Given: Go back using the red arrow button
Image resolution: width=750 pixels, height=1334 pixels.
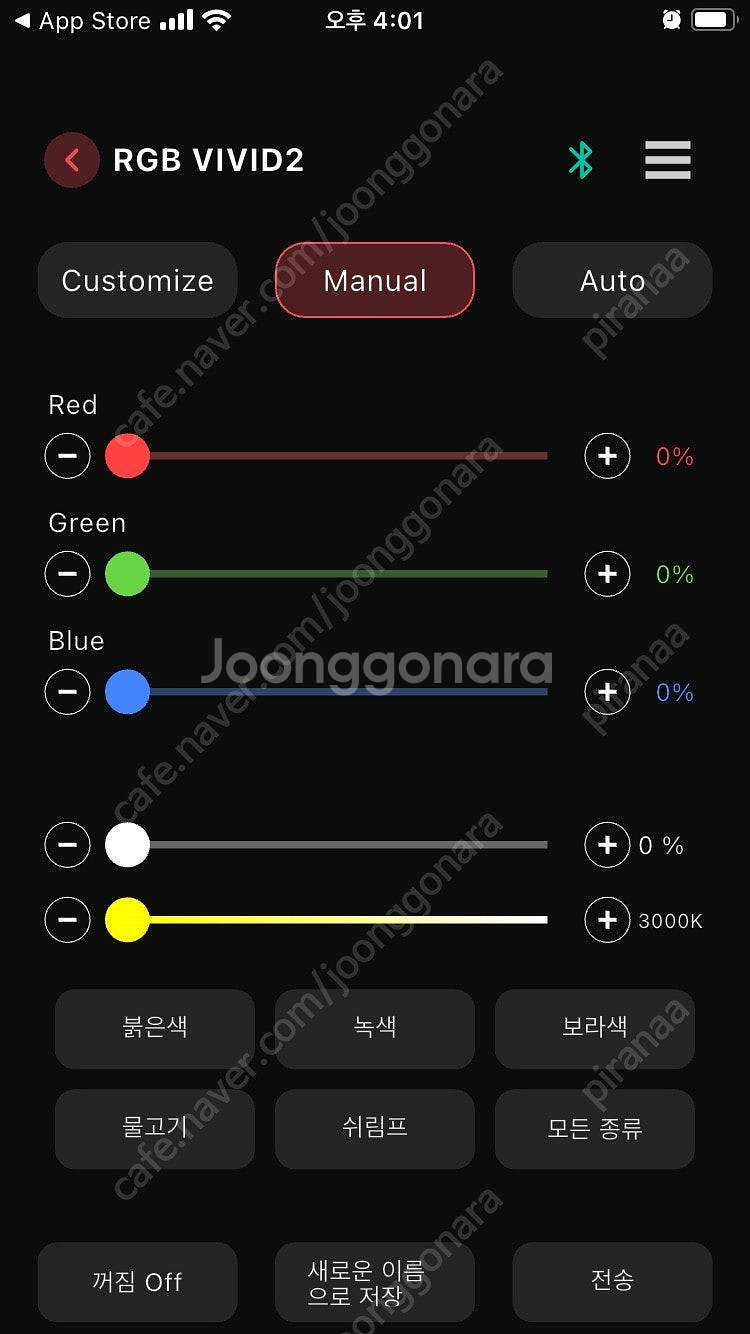Looking at the screenshot, I should click(72, 160).
